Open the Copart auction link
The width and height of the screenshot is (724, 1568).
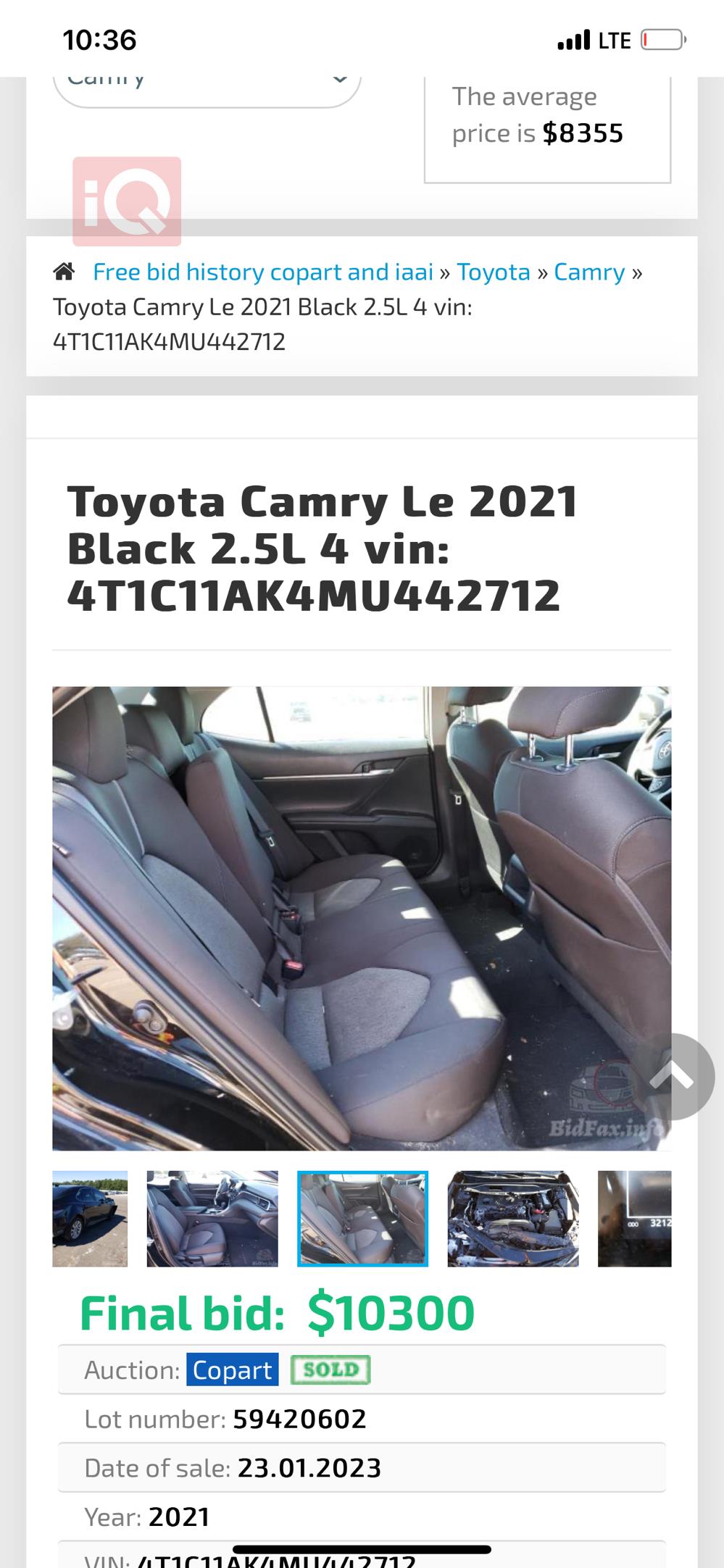pos(232,1369)
